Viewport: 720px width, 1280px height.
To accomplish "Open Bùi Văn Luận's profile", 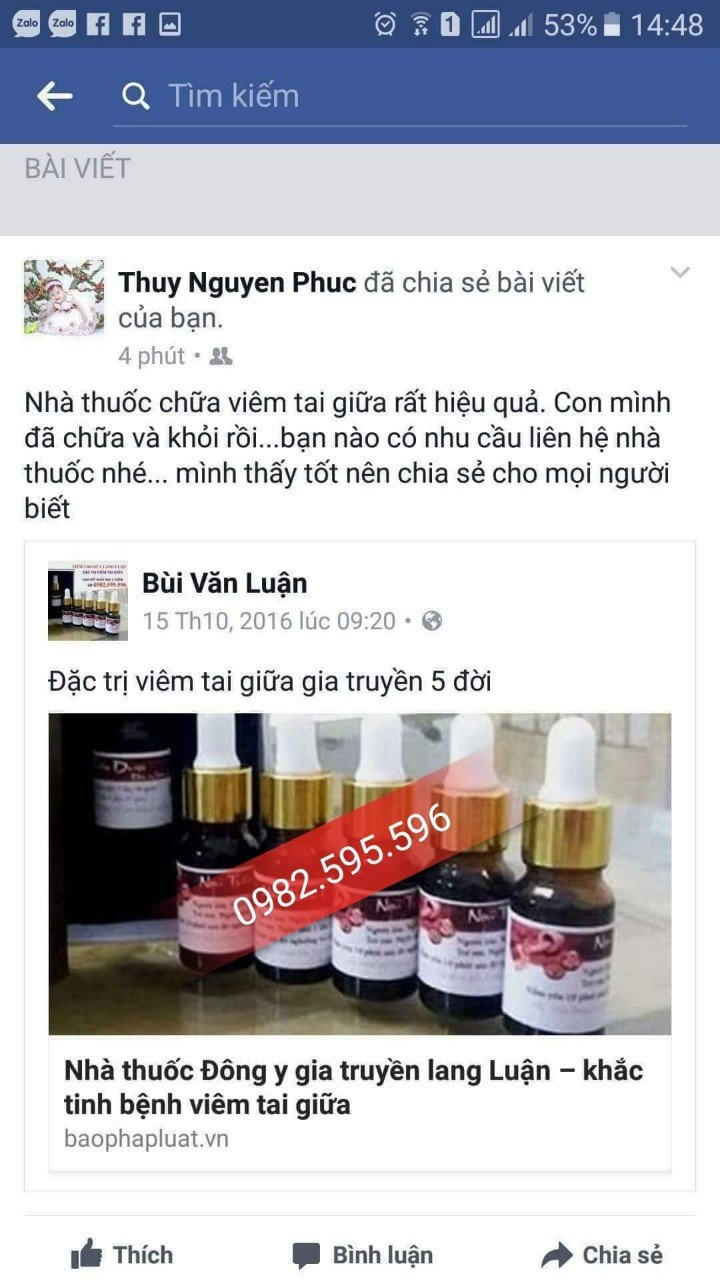I will pos(224,583).
